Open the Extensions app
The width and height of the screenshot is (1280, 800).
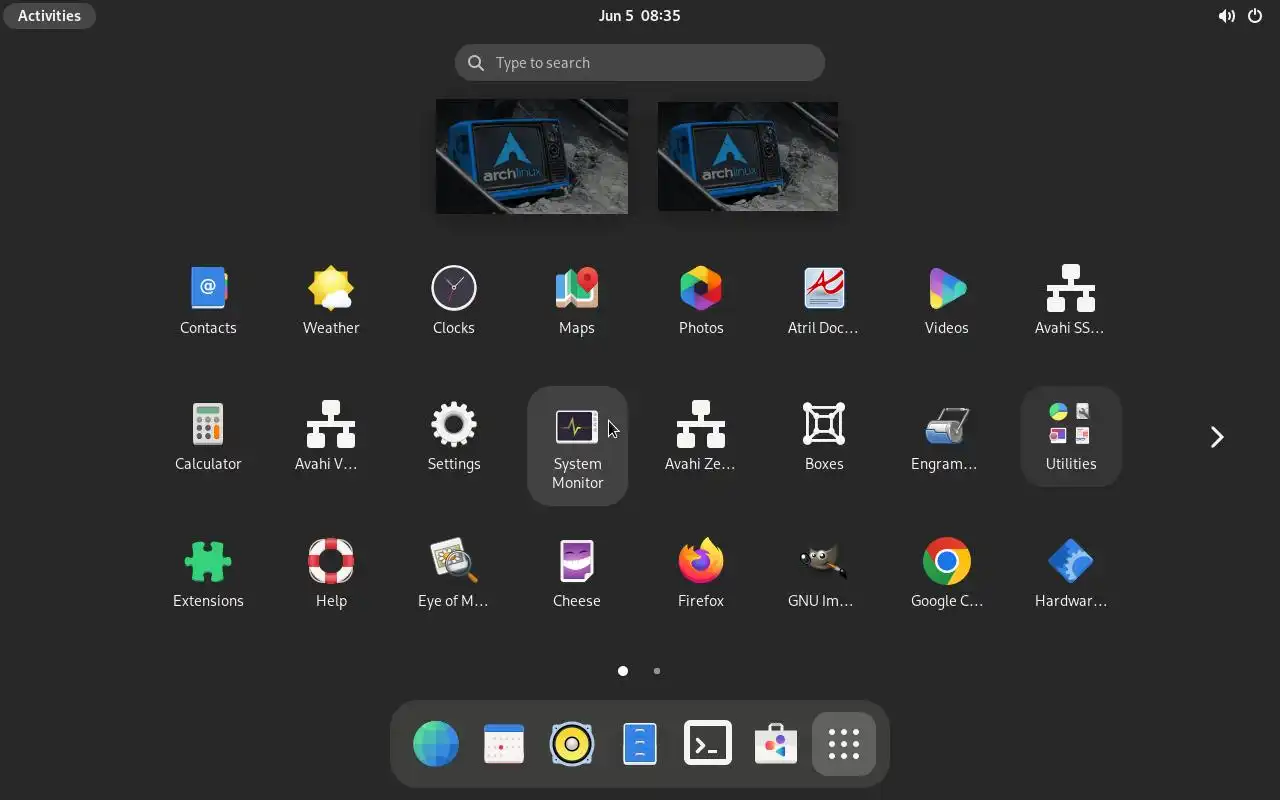tap(208, 573)
